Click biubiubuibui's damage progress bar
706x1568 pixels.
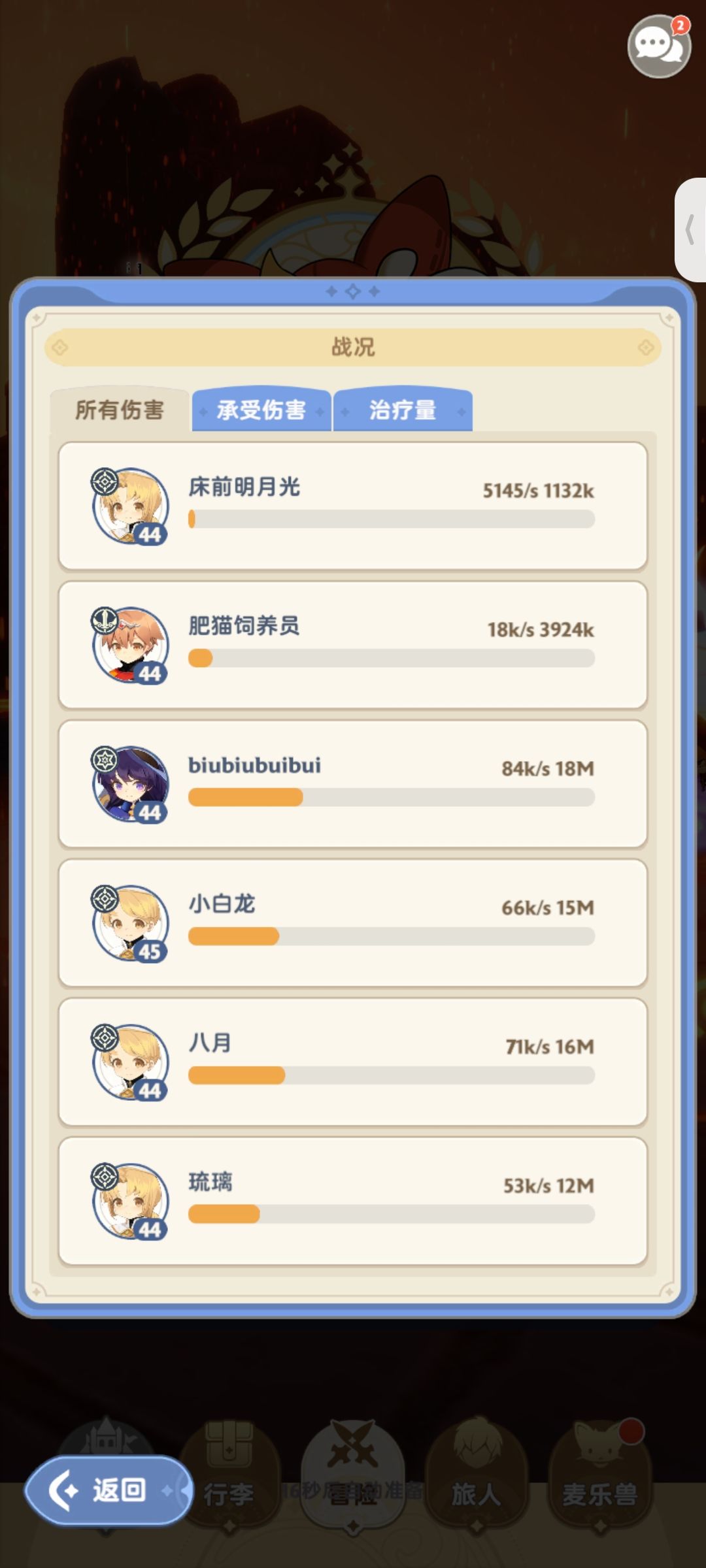click(x=389, y=796)
